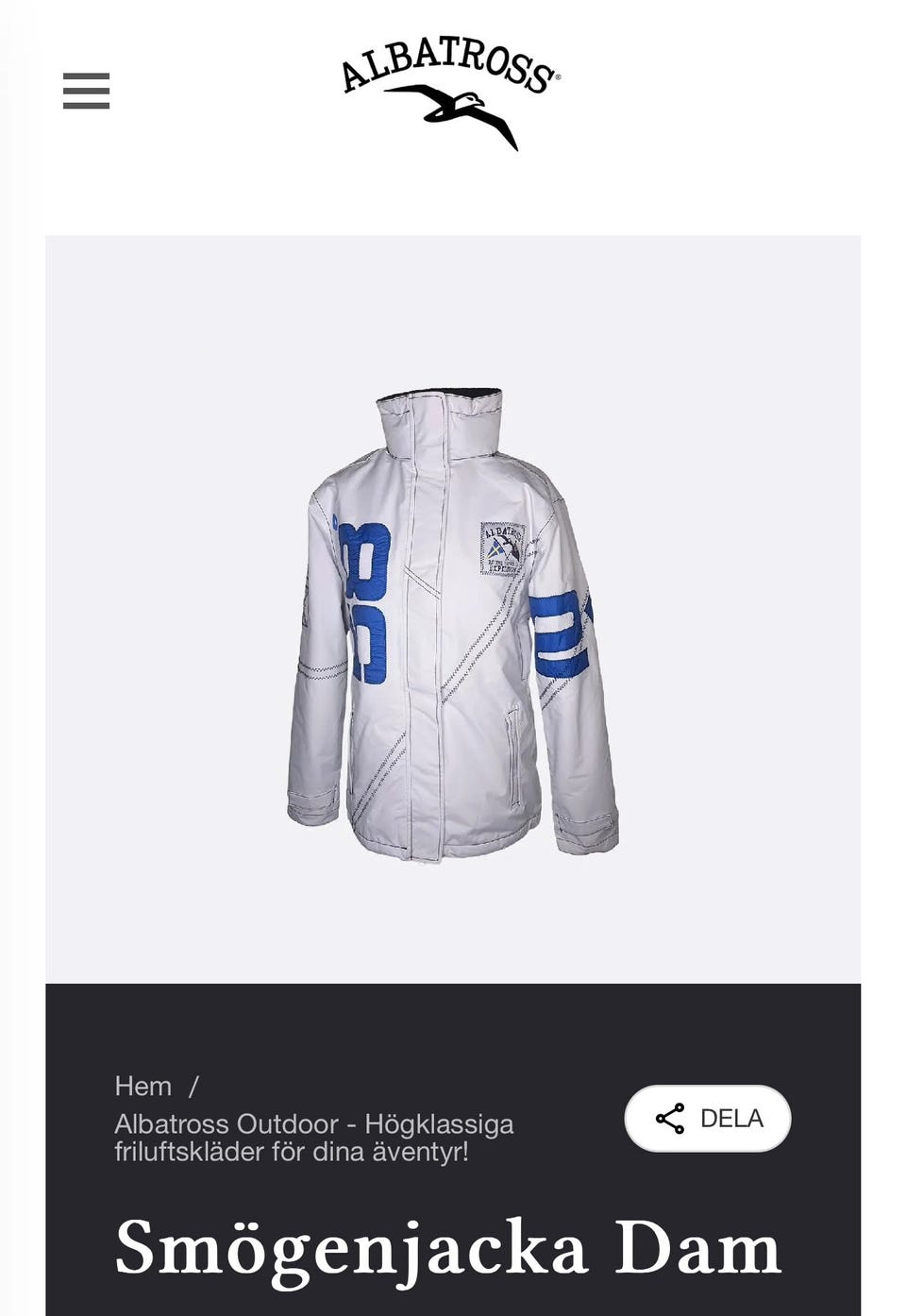This screenshot has height=1316, width=906.
Task: Share this product with Dela
Action: (708, 1119)
